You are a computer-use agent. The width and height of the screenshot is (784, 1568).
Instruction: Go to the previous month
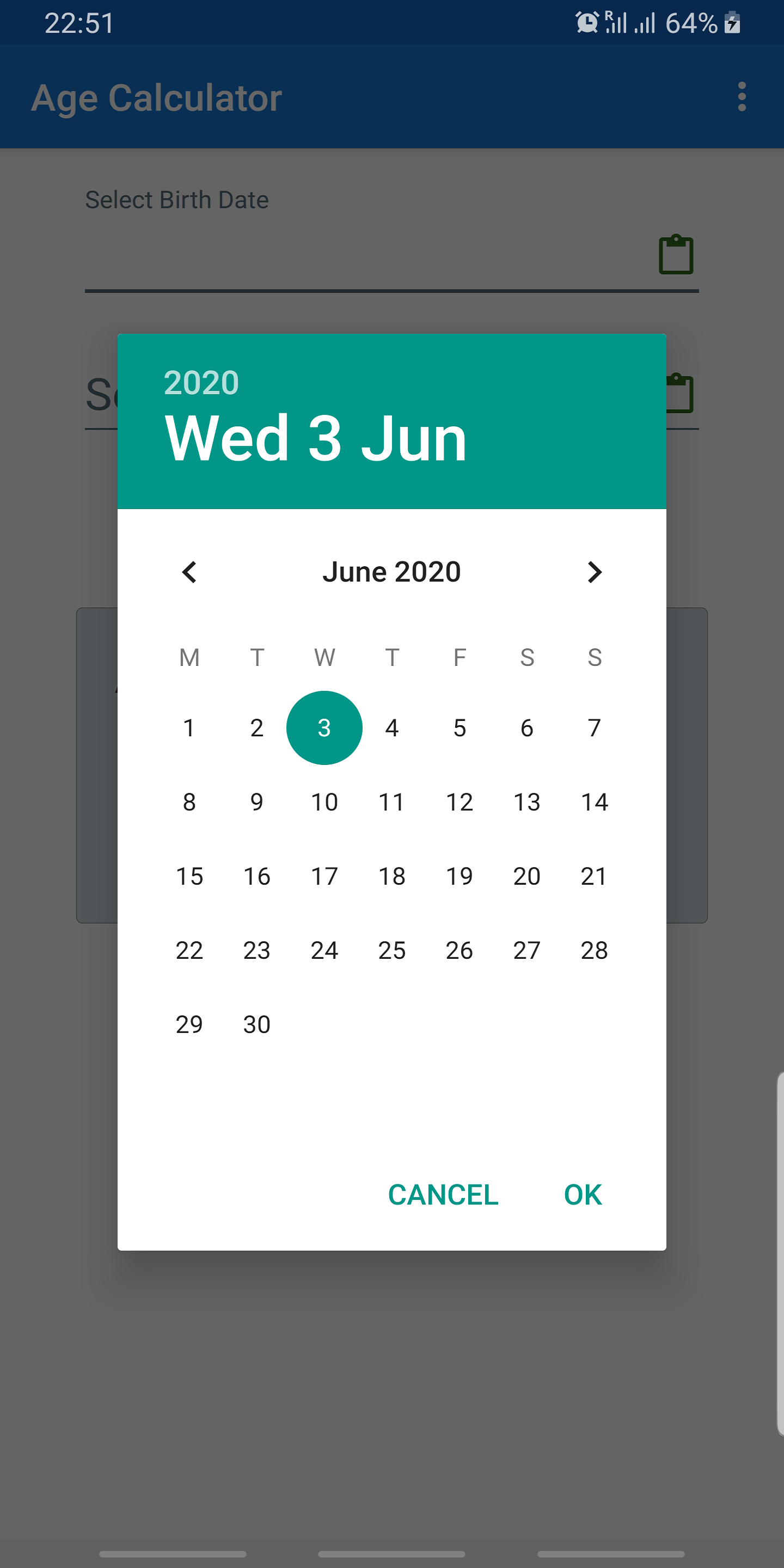click(x=189, y=572)
